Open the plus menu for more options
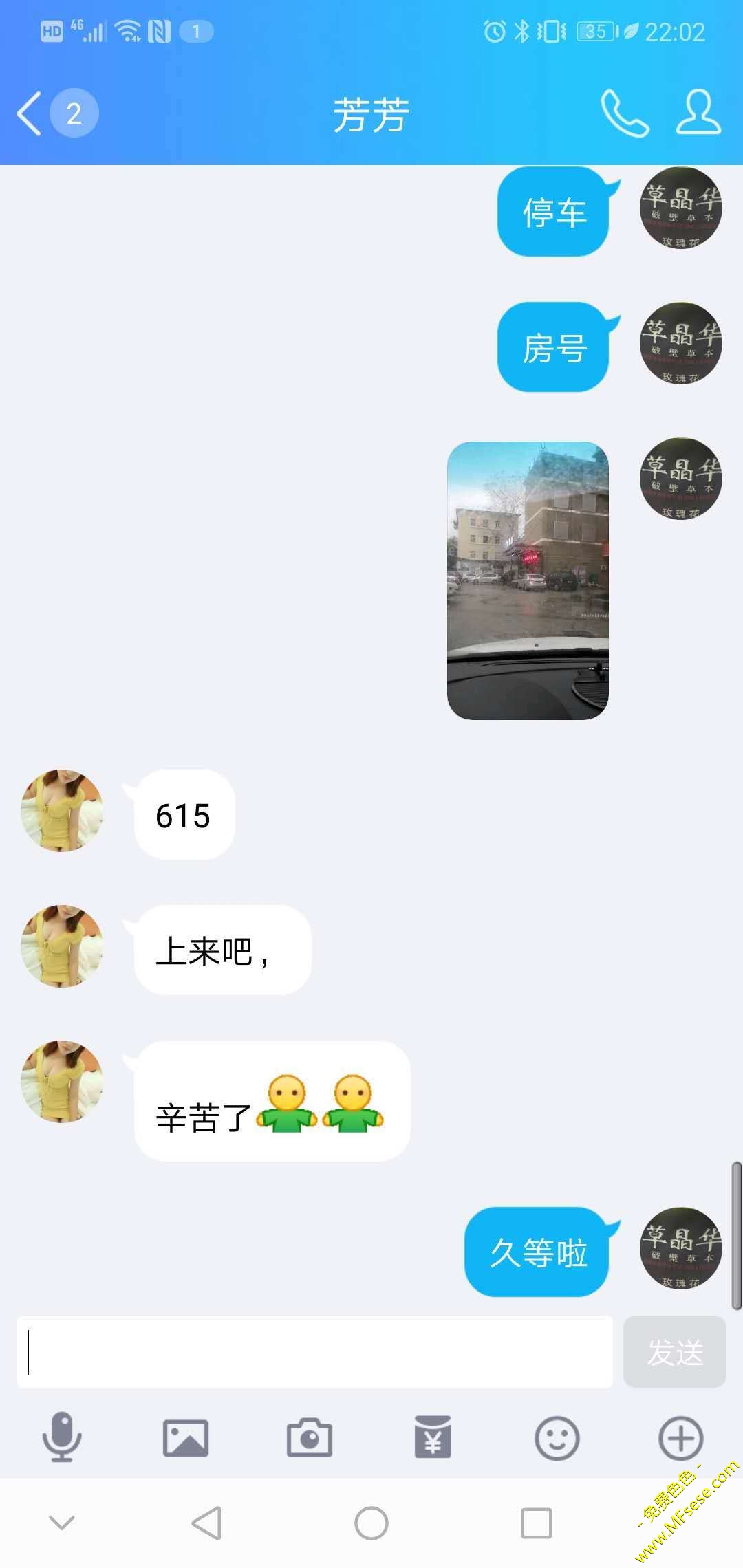Image resolution: width=743 pixels, height=1568 pixels. pyautogui.click(x=680, y=1438)
